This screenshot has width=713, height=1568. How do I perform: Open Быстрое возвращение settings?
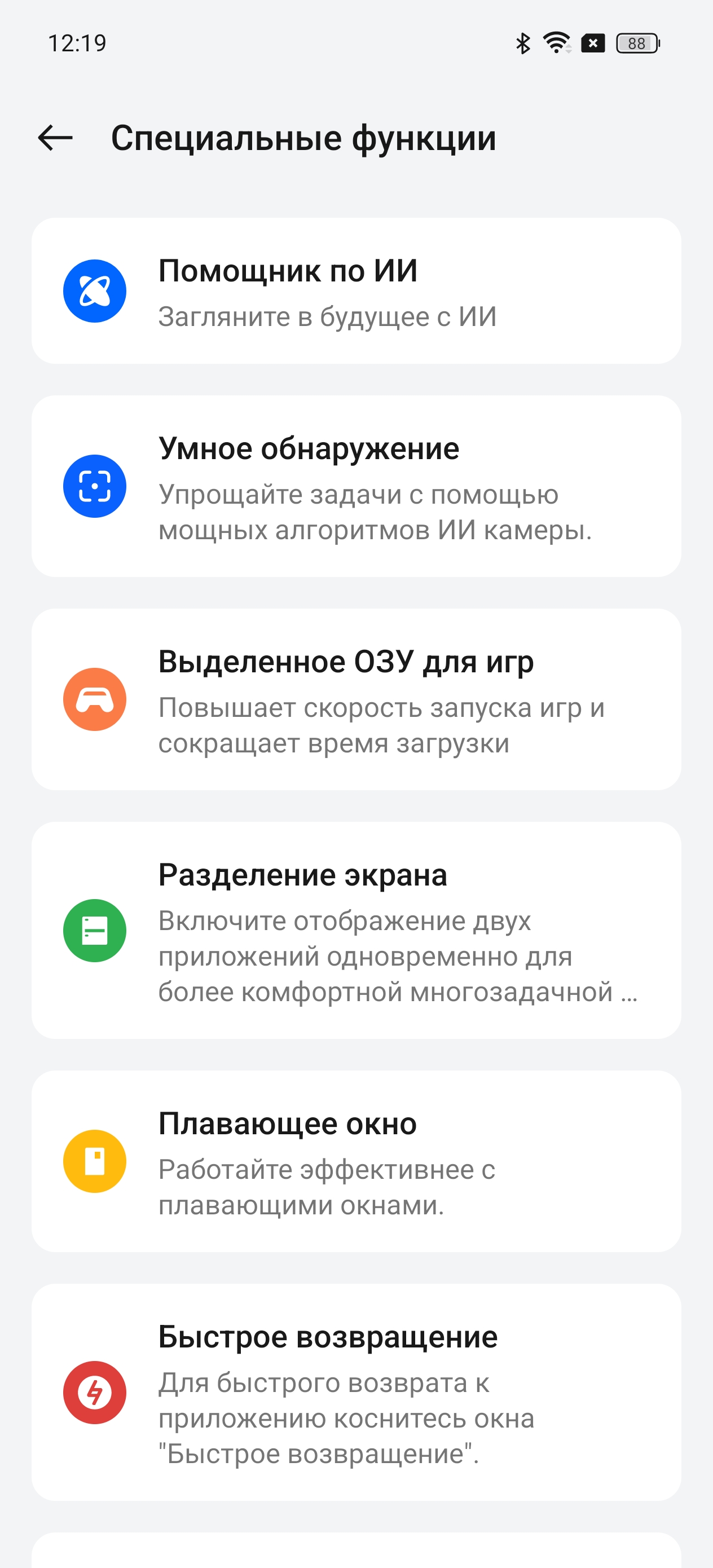click(356, 1392)
